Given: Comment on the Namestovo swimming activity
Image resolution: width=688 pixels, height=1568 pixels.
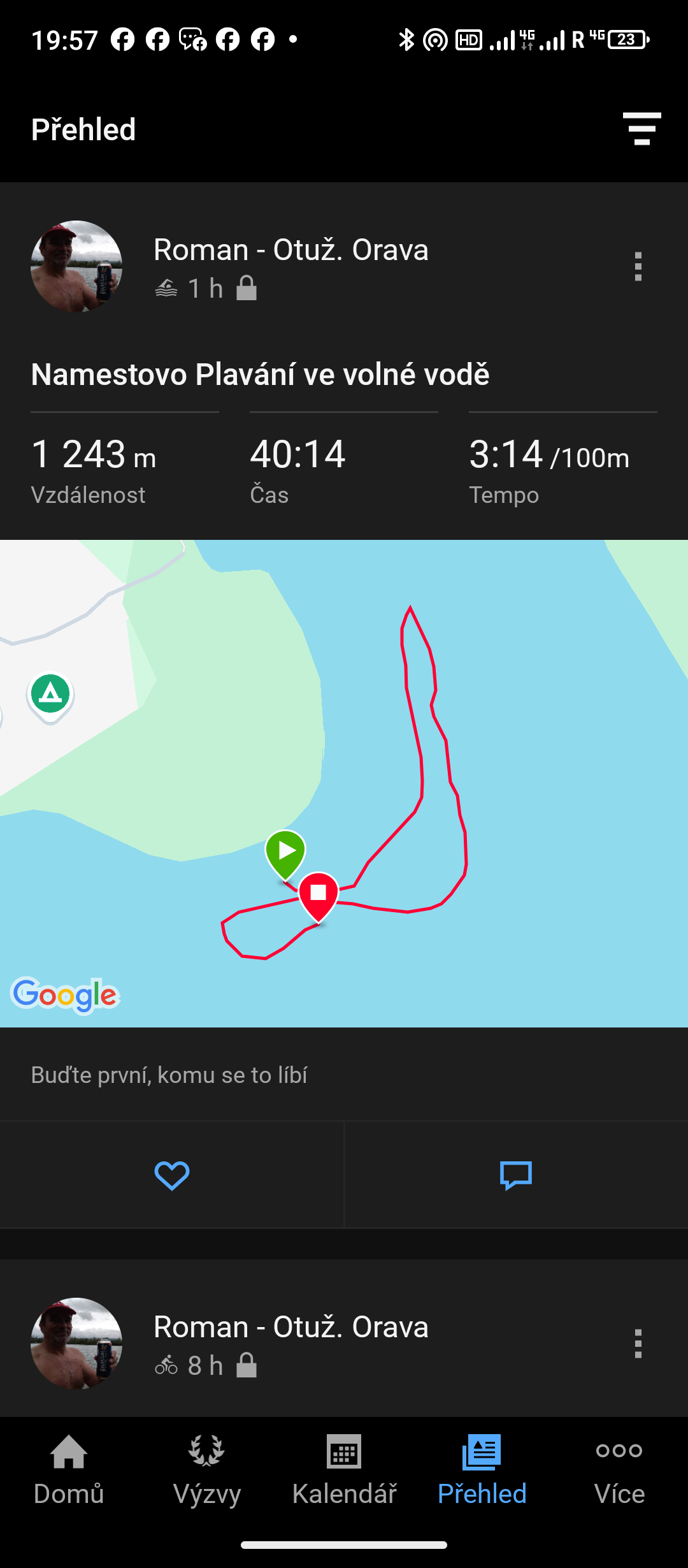Looking at the screenshot, I should 516,1175.
